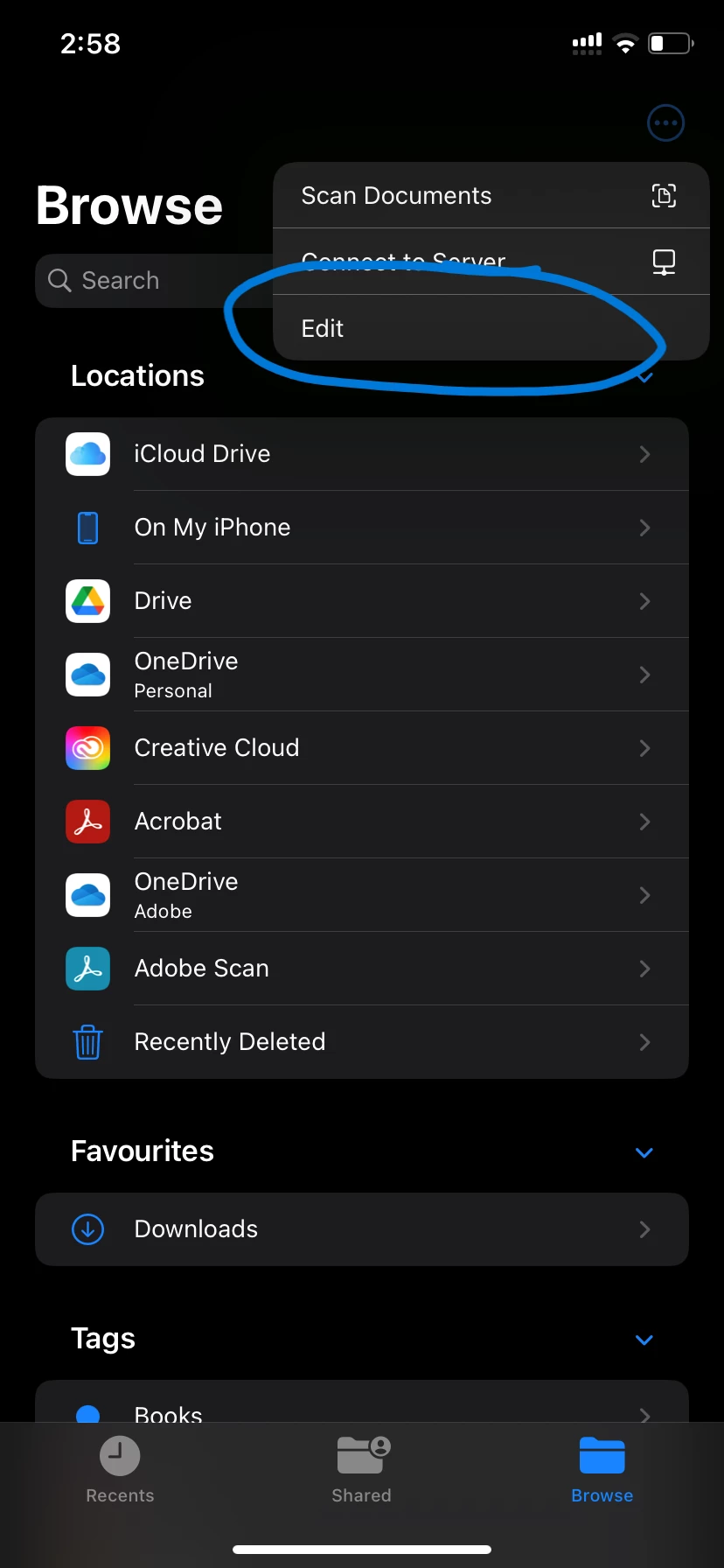The width and height of the screenshot is (724, 1568).
Task: Collapse the Tags section
Action: [x=644, y=1340]
